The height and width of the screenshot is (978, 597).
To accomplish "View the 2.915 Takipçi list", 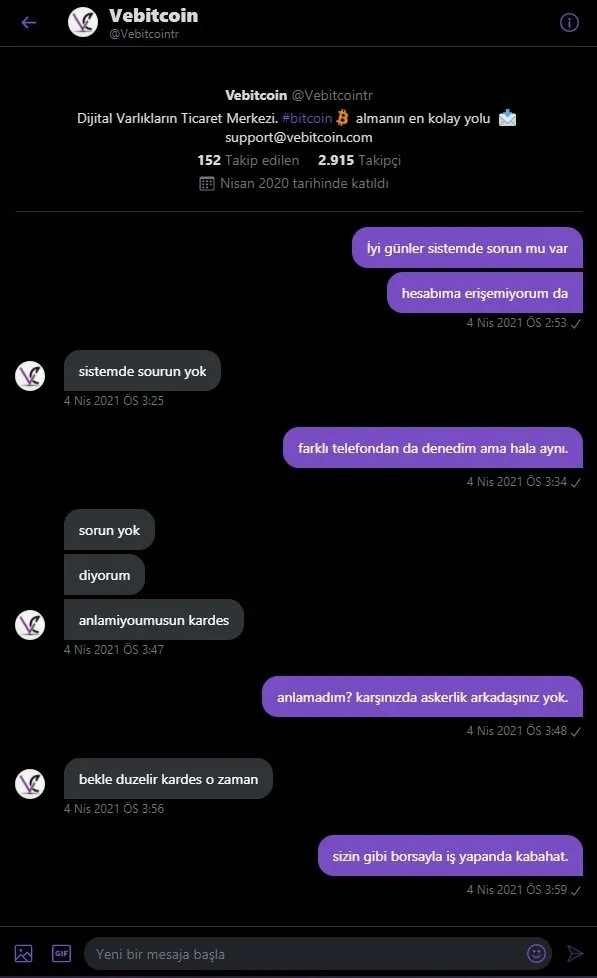I will [359, 160].
